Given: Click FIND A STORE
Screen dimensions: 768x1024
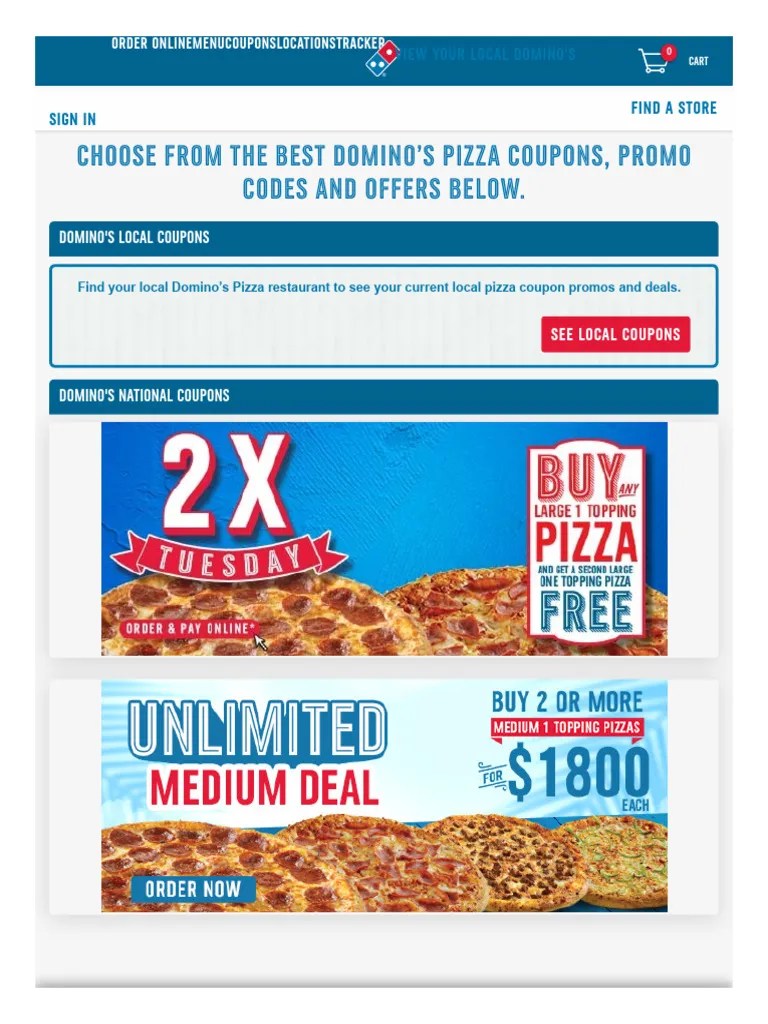Looking at the screenshot, I should (673, 107).
